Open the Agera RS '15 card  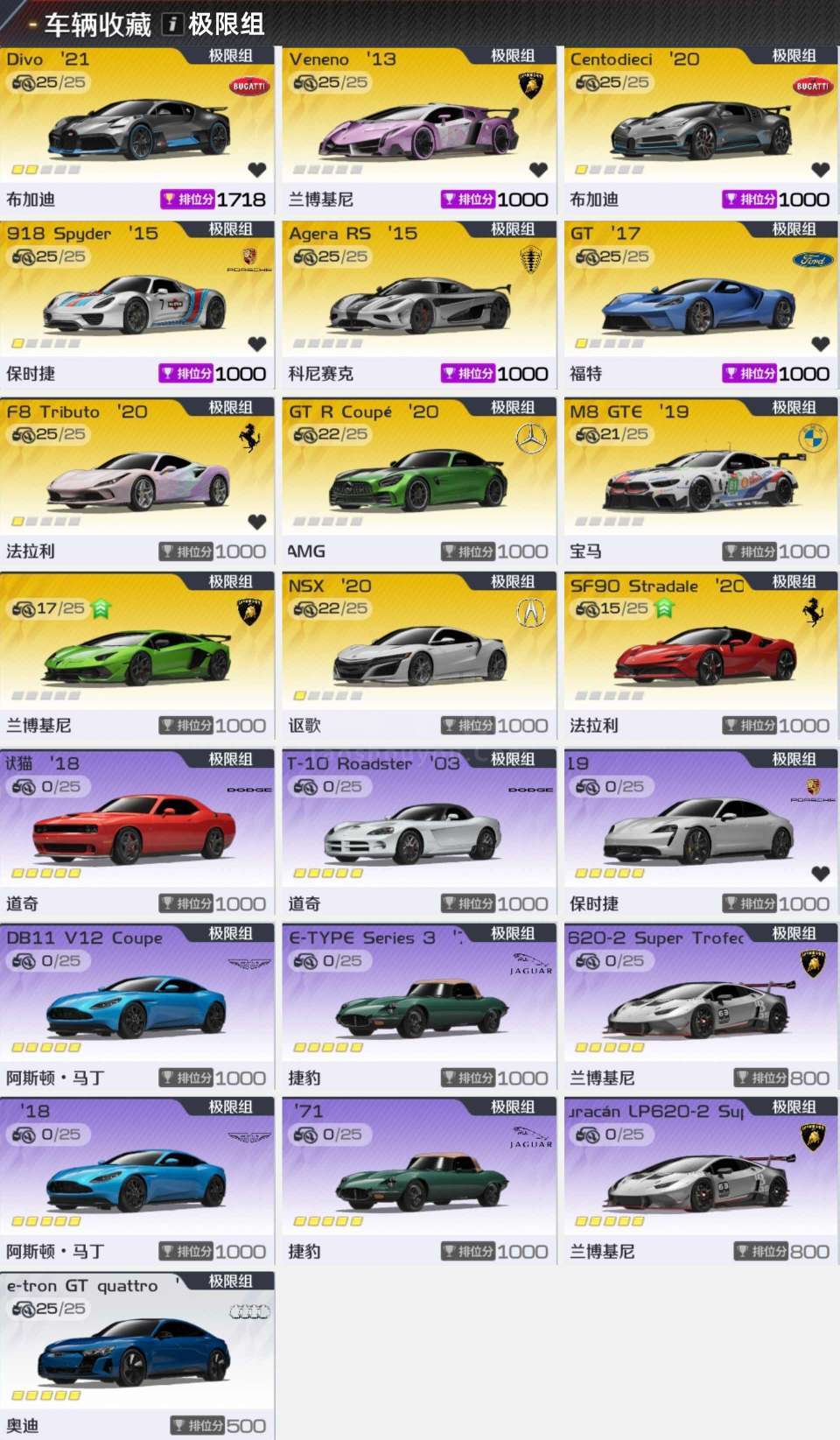click(419, 305)
